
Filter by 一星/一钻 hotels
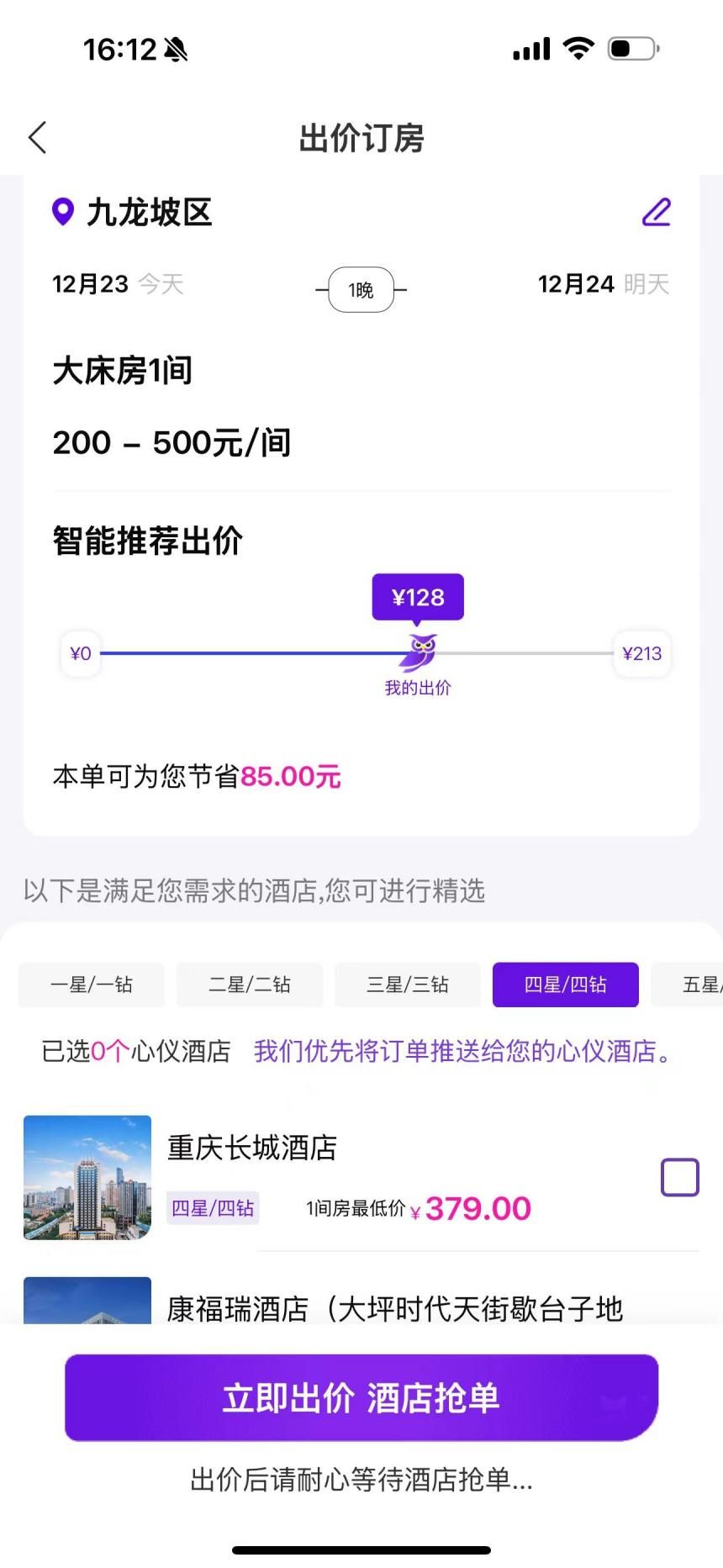click(92, 985)
